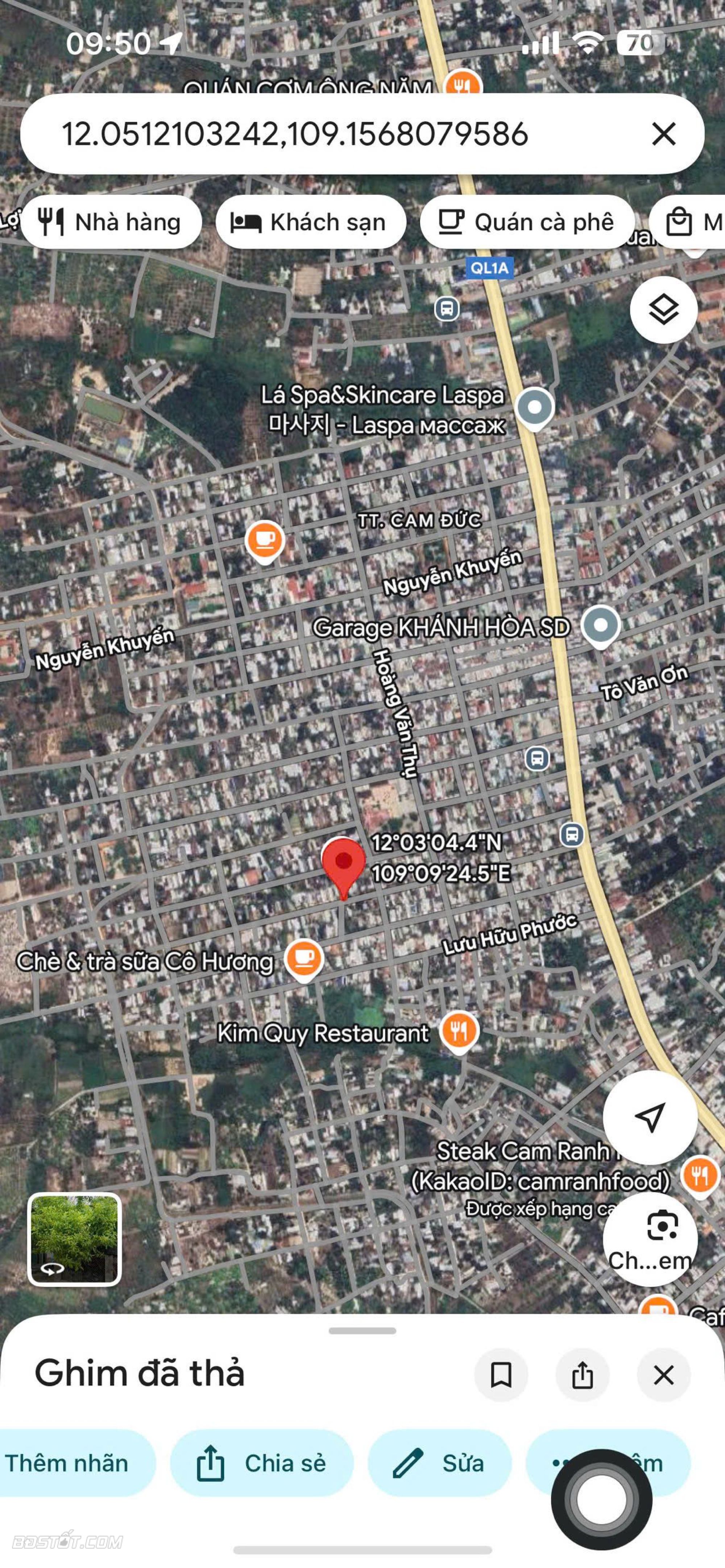This screenshot has height=1568, width=725.
Task: Save the dropped pin with bookmark icon
Action: tap(500, 1375)
